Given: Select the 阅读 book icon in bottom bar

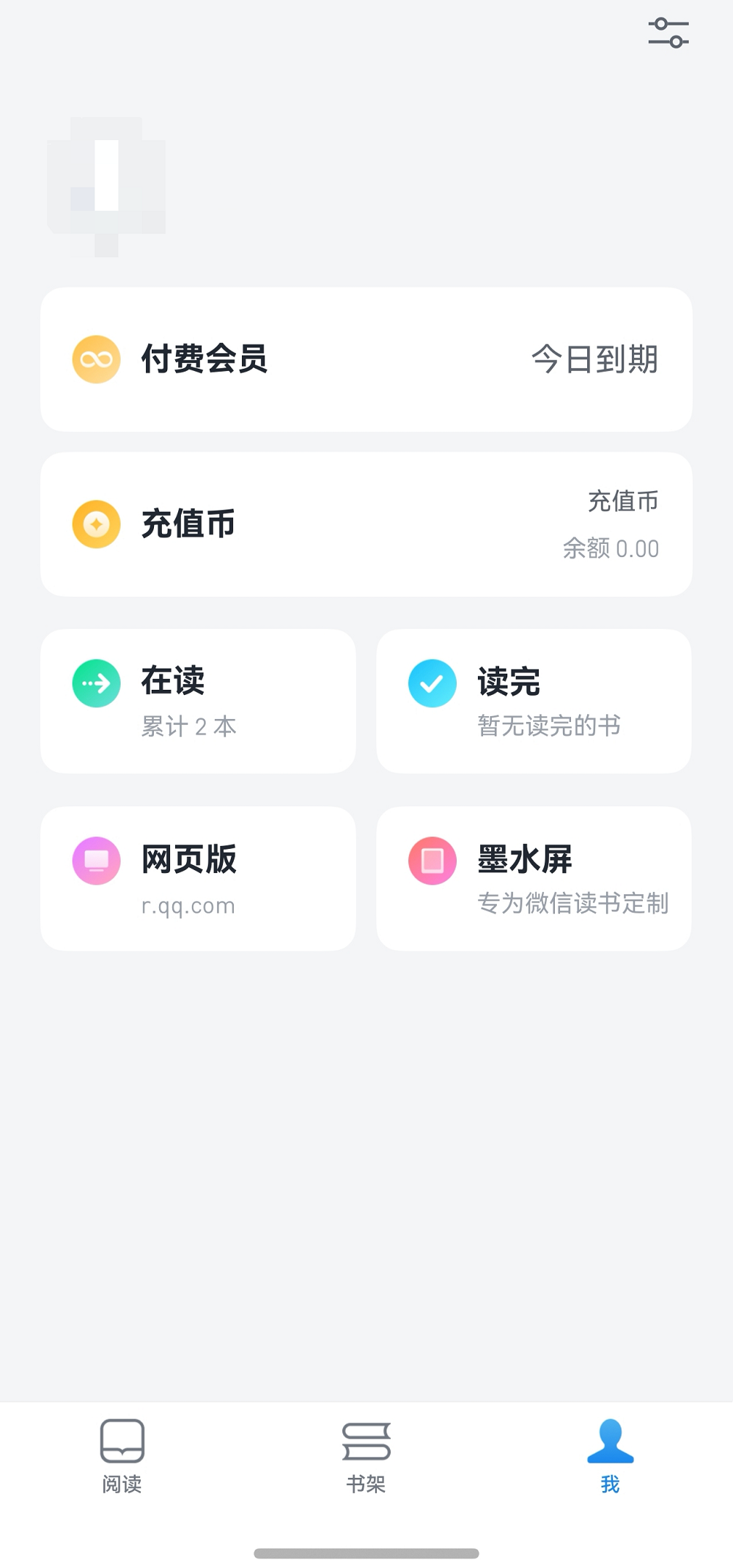Looking at the screenshot, I should click(x=122, y=1443).
